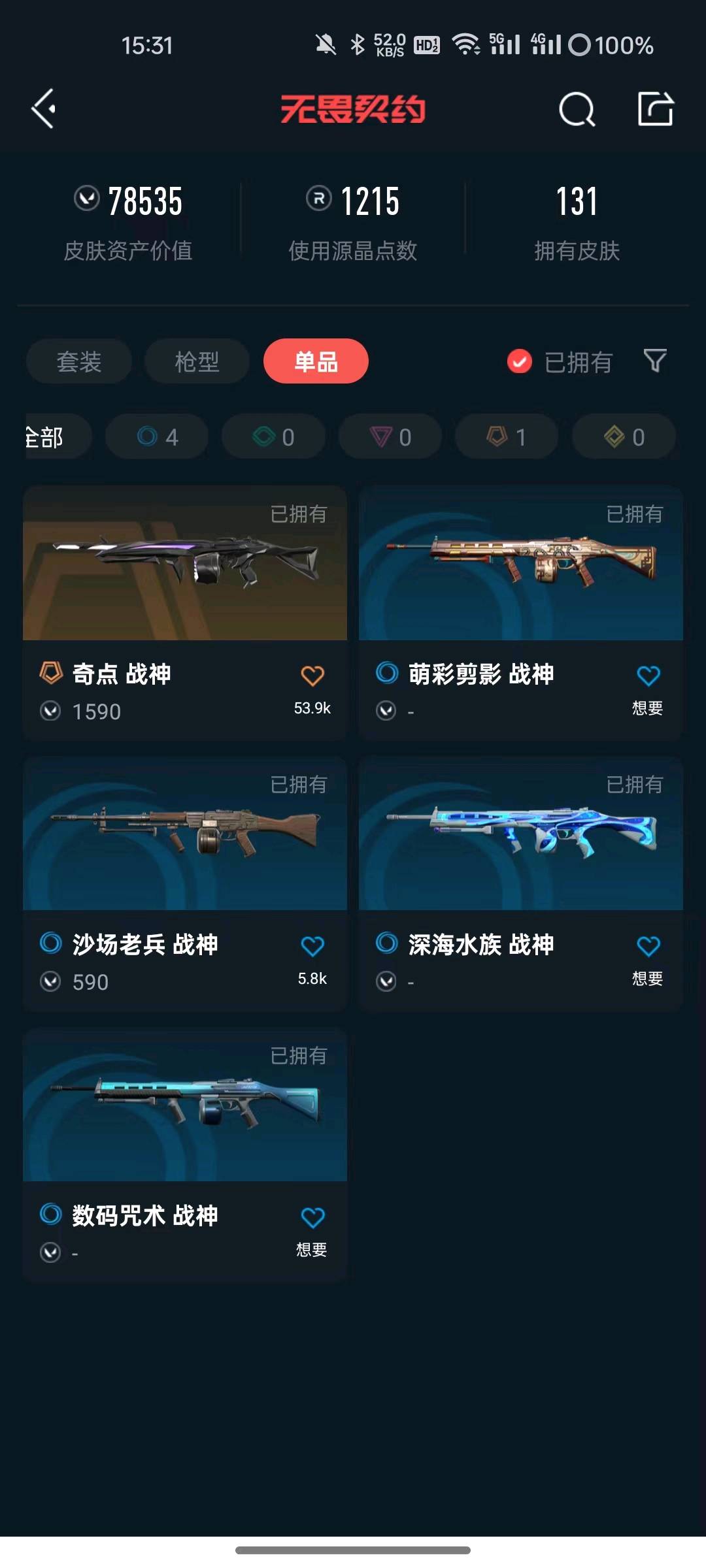This screenshot has height=1568, width=706.
Task: Filter by the blue circle tier showing 4
Action: click(x=157, y=436)
